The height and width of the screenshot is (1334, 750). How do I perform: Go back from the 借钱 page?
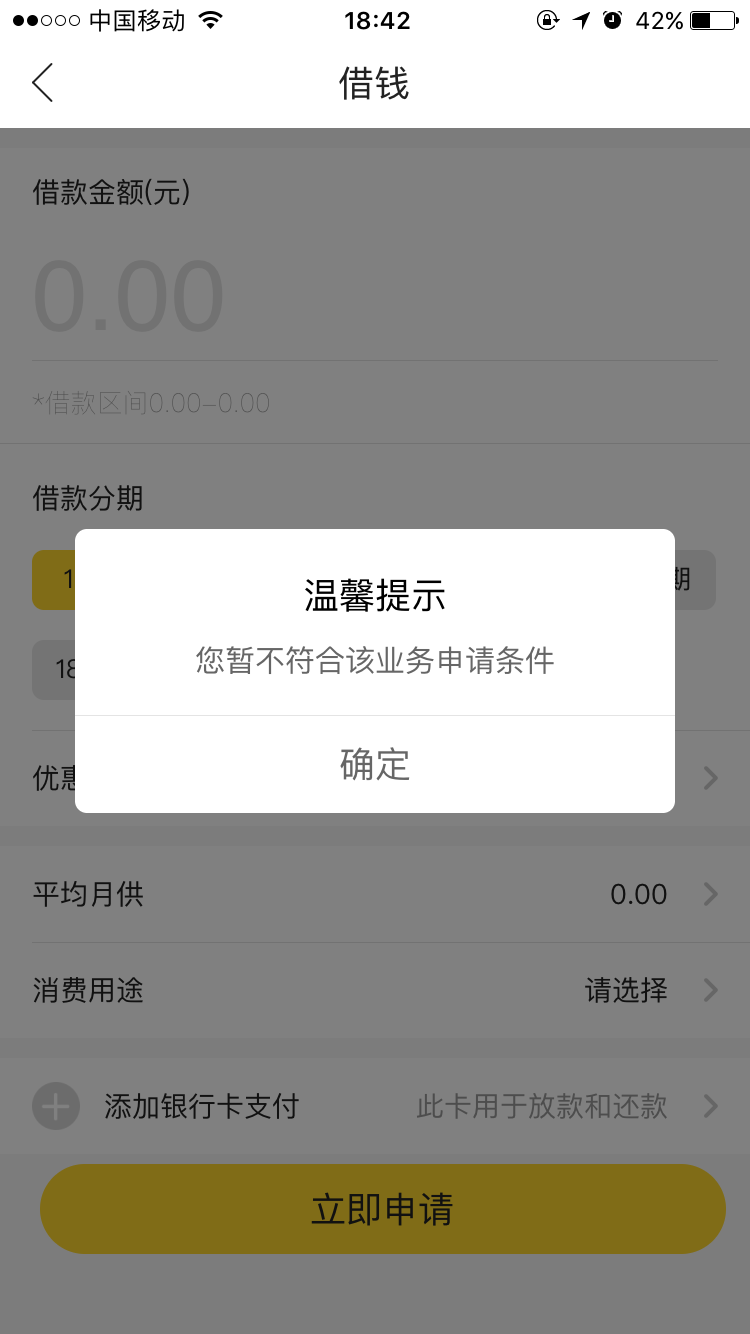pos(42,83)
